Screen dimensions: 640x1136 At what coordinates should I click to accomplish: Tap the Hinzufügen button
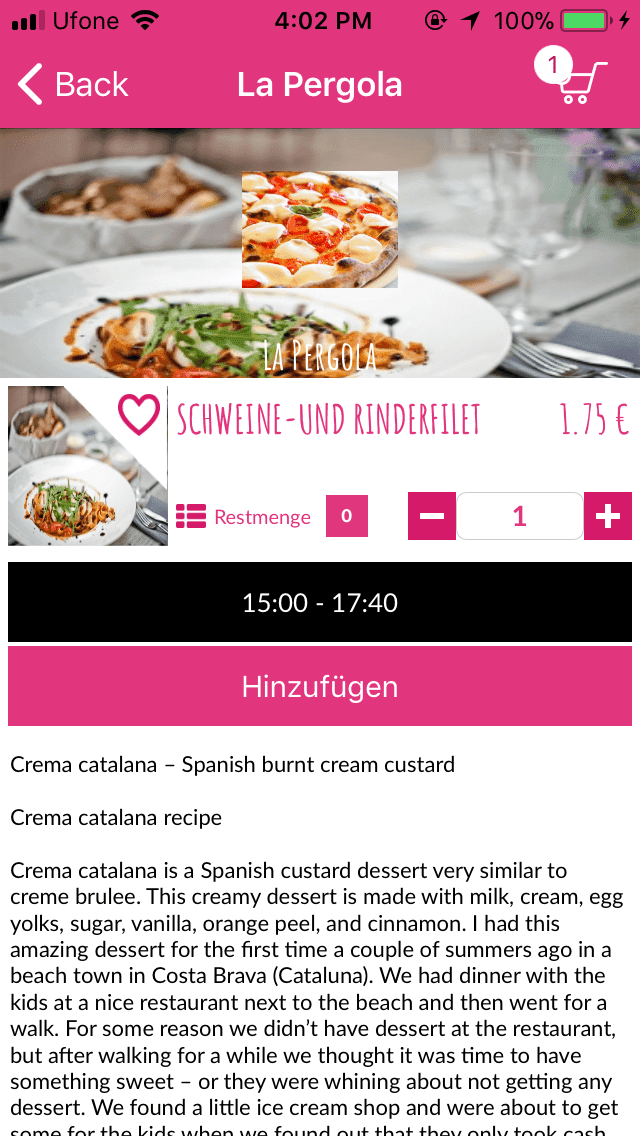click(320, 687)
